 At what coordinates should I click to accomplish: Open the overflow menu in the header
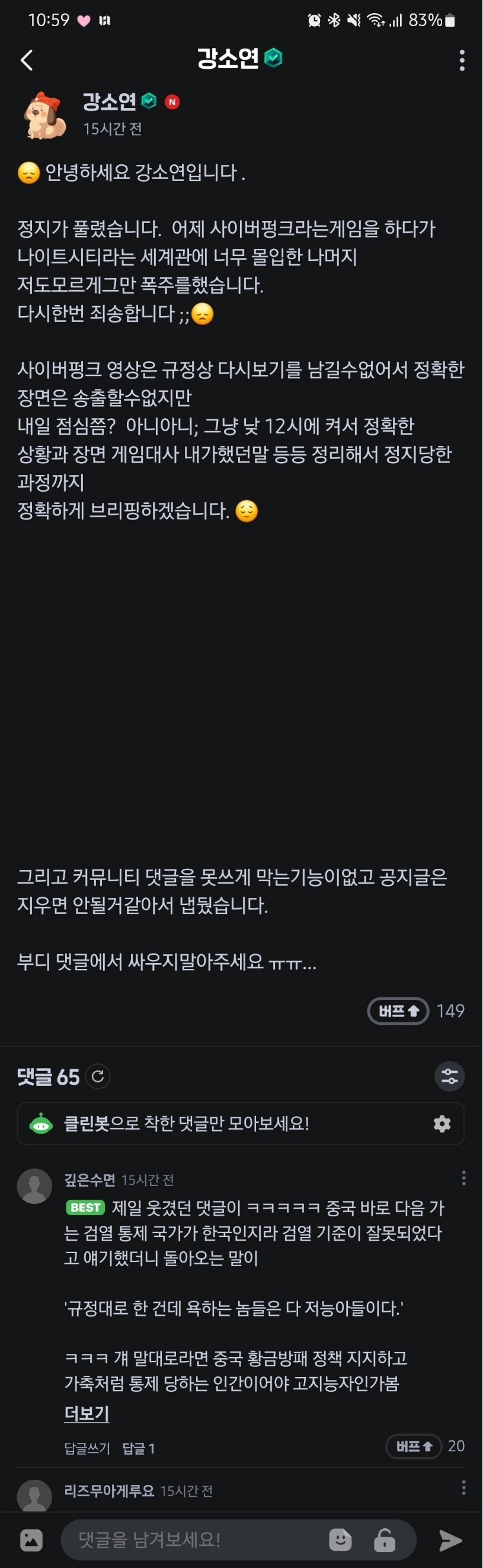pyautogui.click(x=462, y=60)
